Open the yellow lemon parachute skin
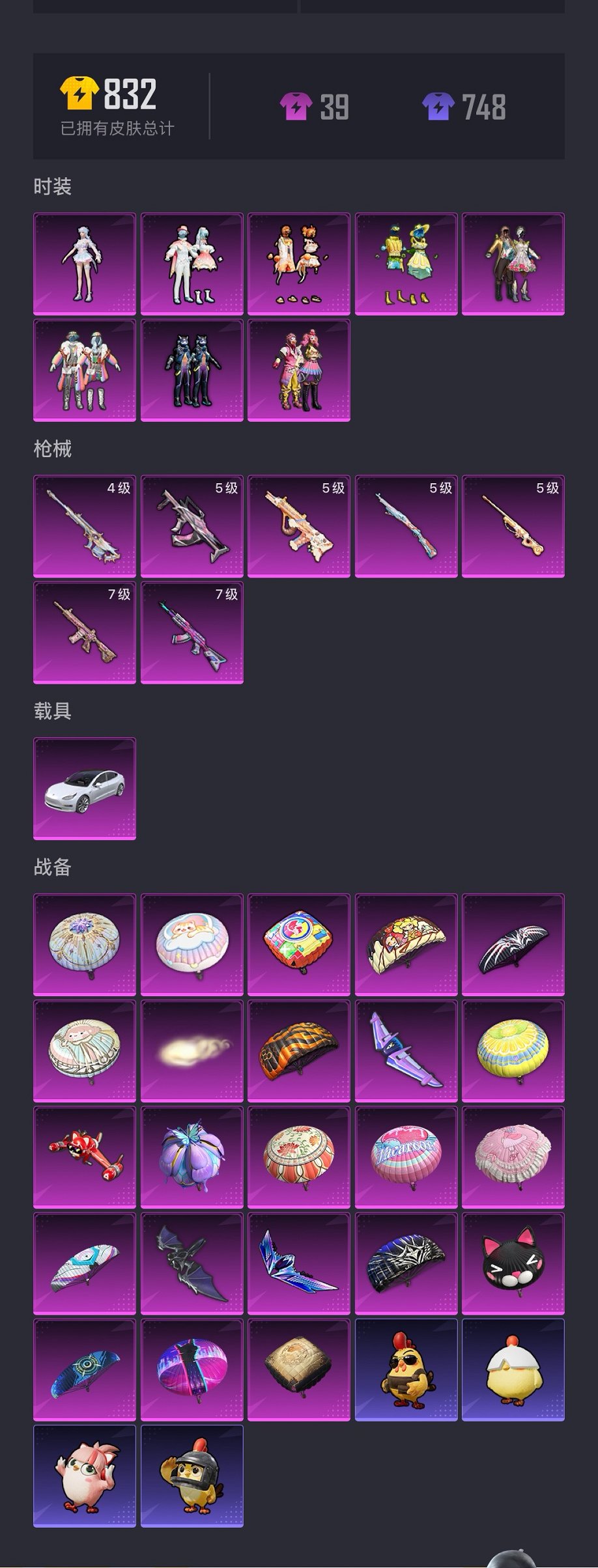Screen dimensions: 598x1568 click(513, 1051)
